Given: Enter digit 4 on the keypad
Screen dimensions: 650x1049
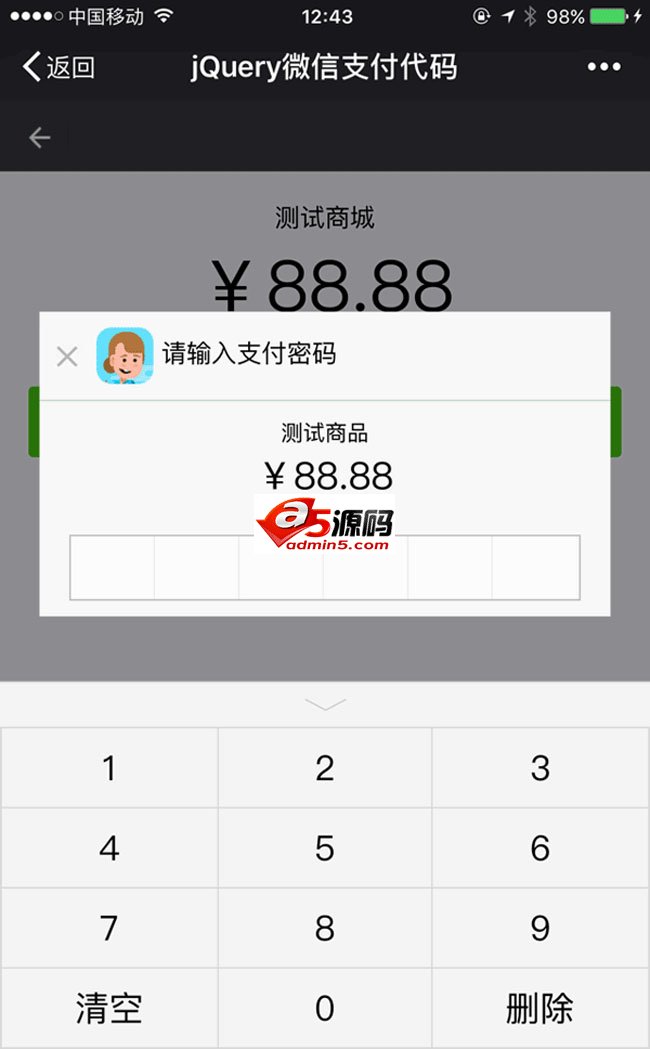Looking at the screenshot, I should (109, 848).
